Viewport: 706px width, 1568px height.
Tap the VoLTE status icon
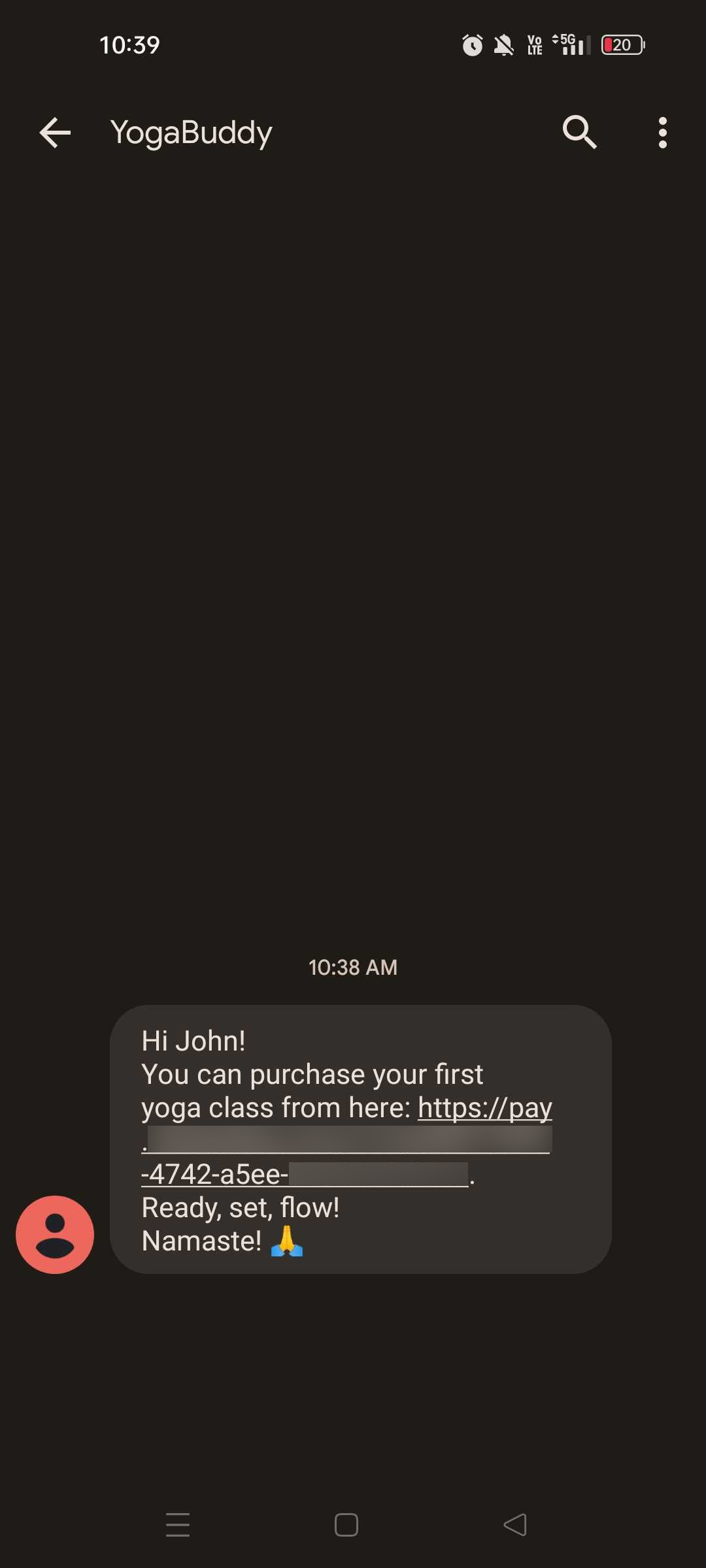point(535,44)
